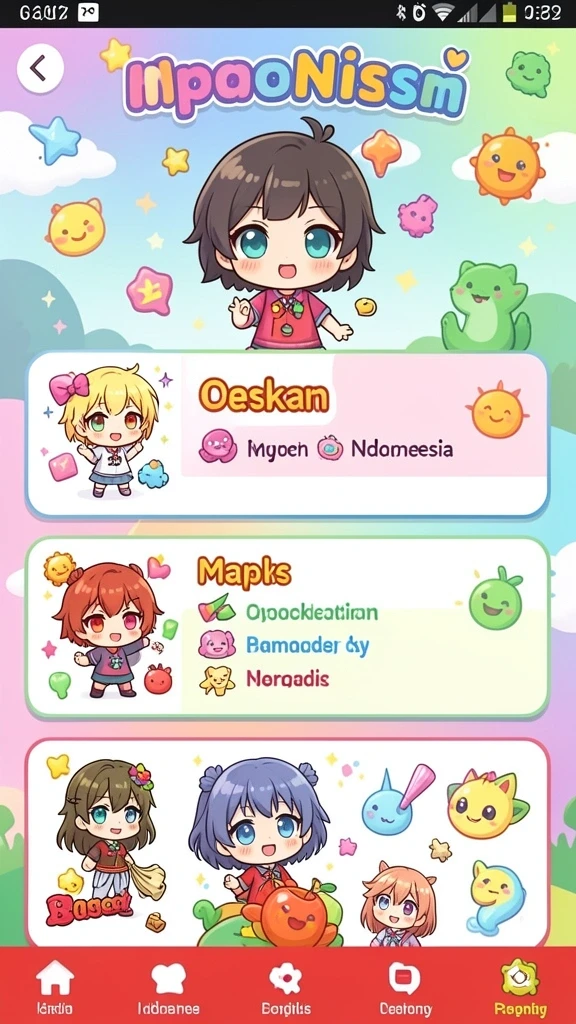
Task: Select the Reganig tab
Action: pos(520,987)
